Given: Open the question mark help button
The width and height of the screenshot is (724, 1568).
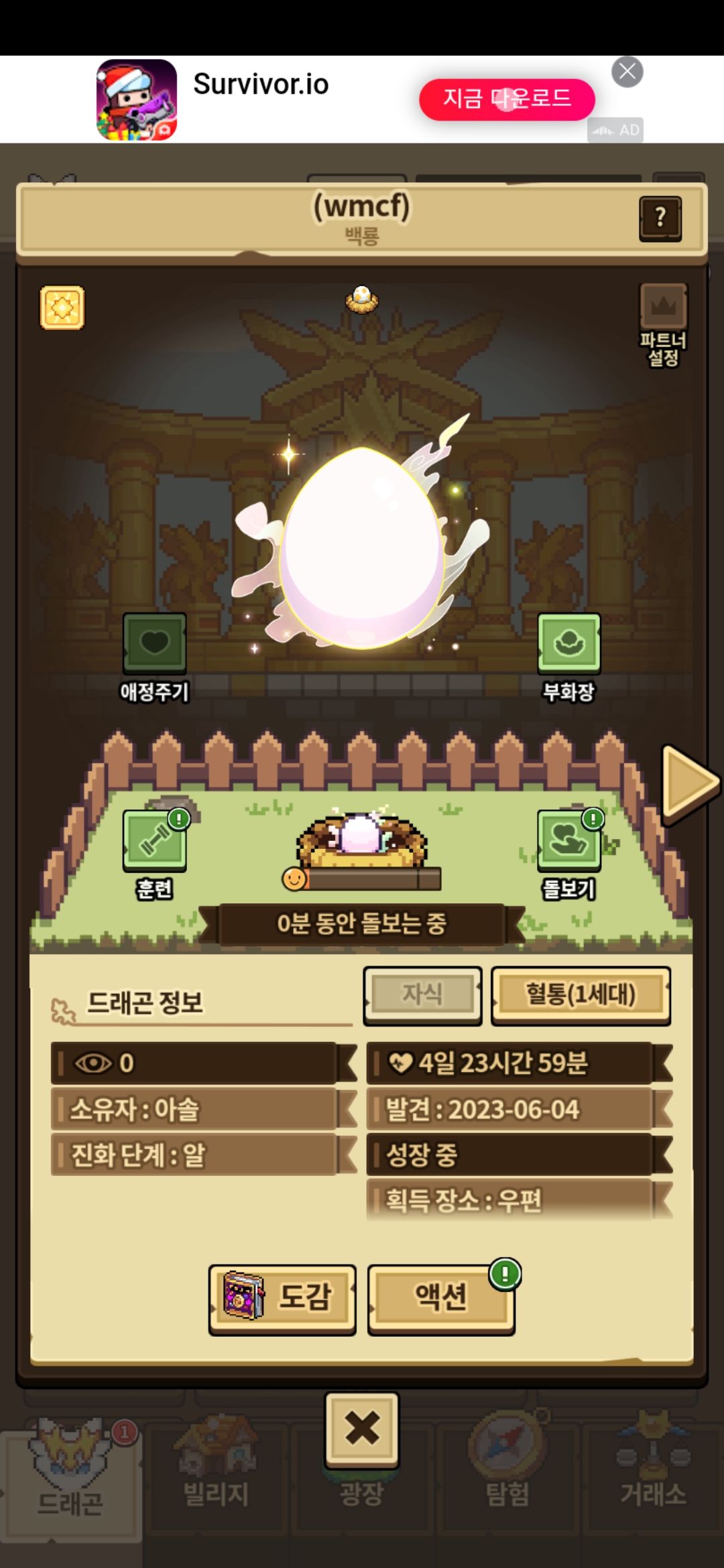Looking at the screenshot, I should pyautogui.click(x=661, y=218).
